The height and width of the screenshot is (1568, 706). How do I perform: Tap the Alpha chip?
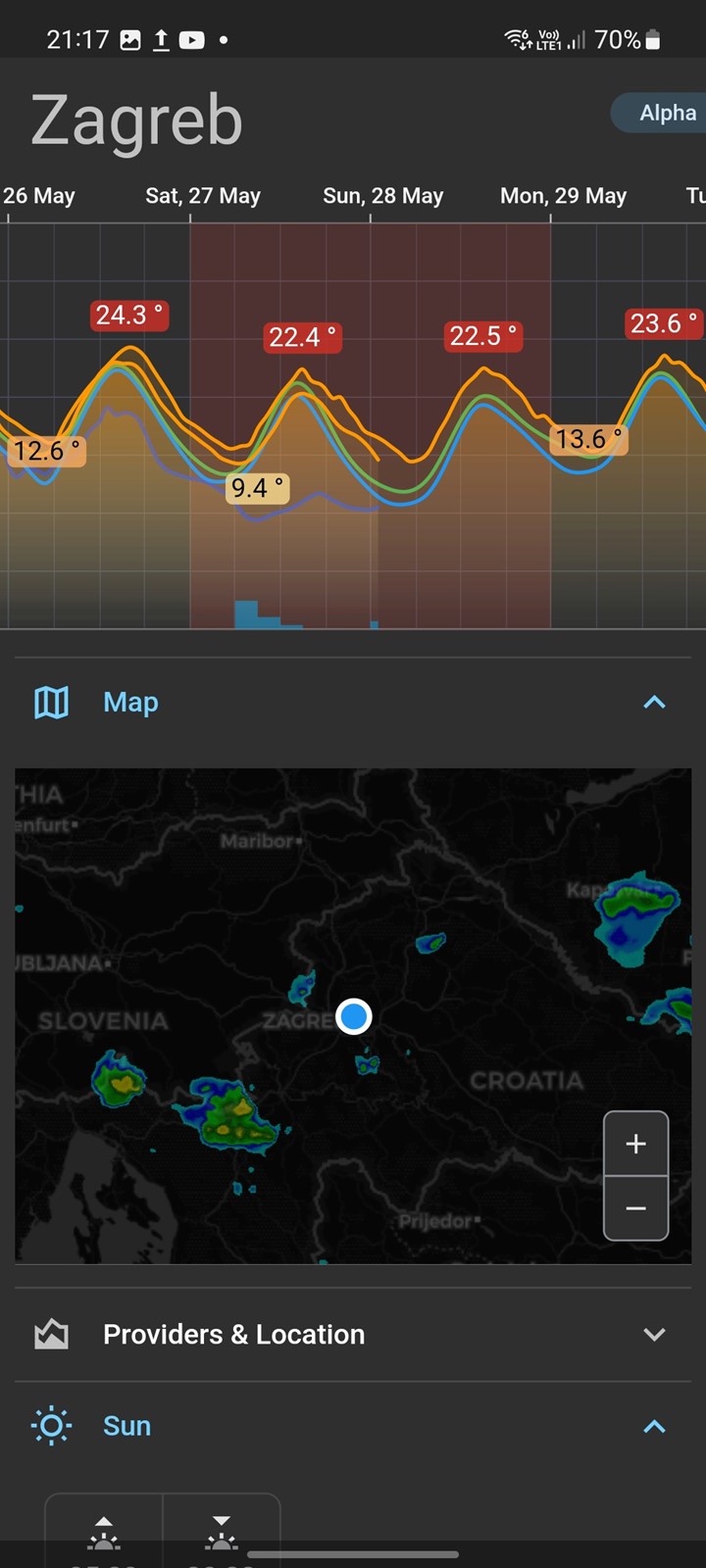click(659, 113)
